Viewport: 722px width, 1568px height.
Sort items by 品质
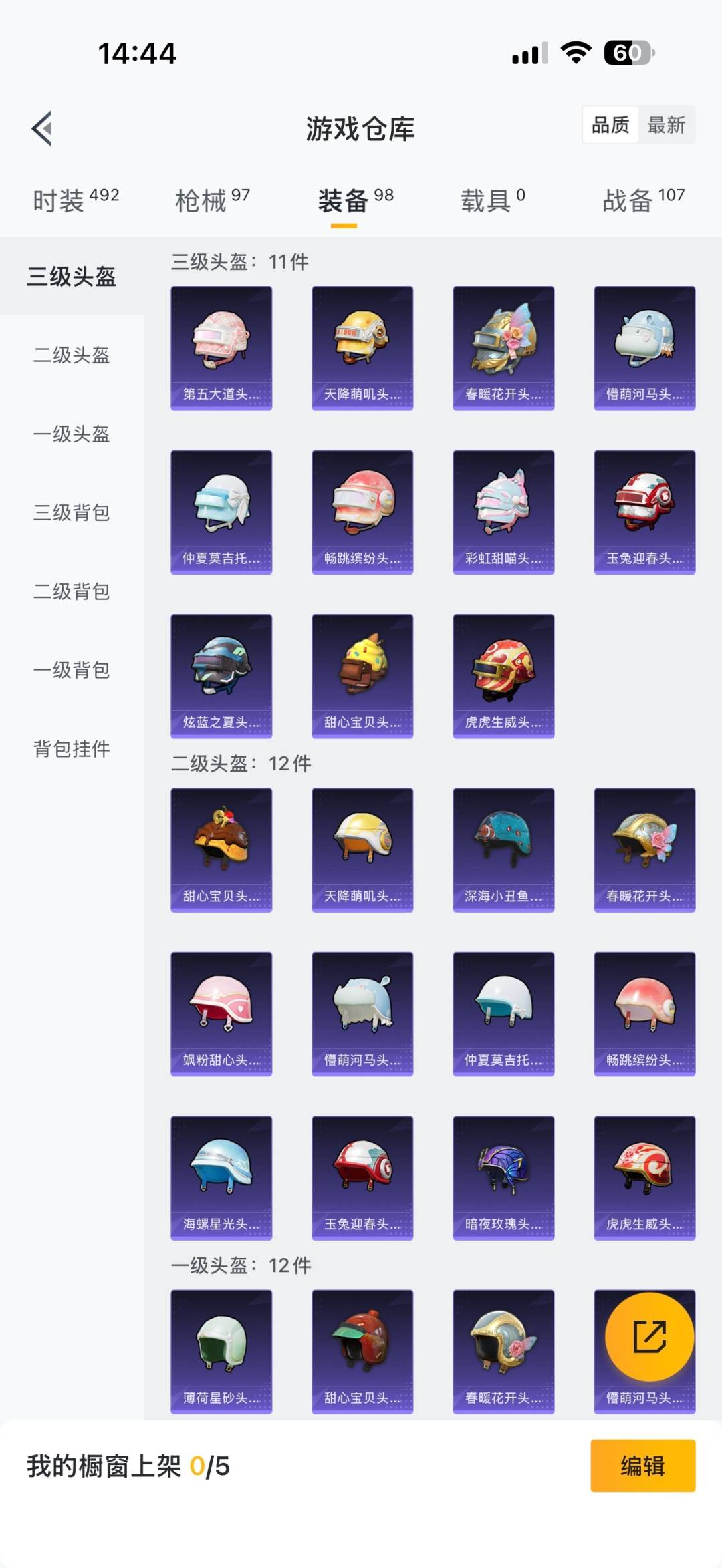click(x=610, y=125)
